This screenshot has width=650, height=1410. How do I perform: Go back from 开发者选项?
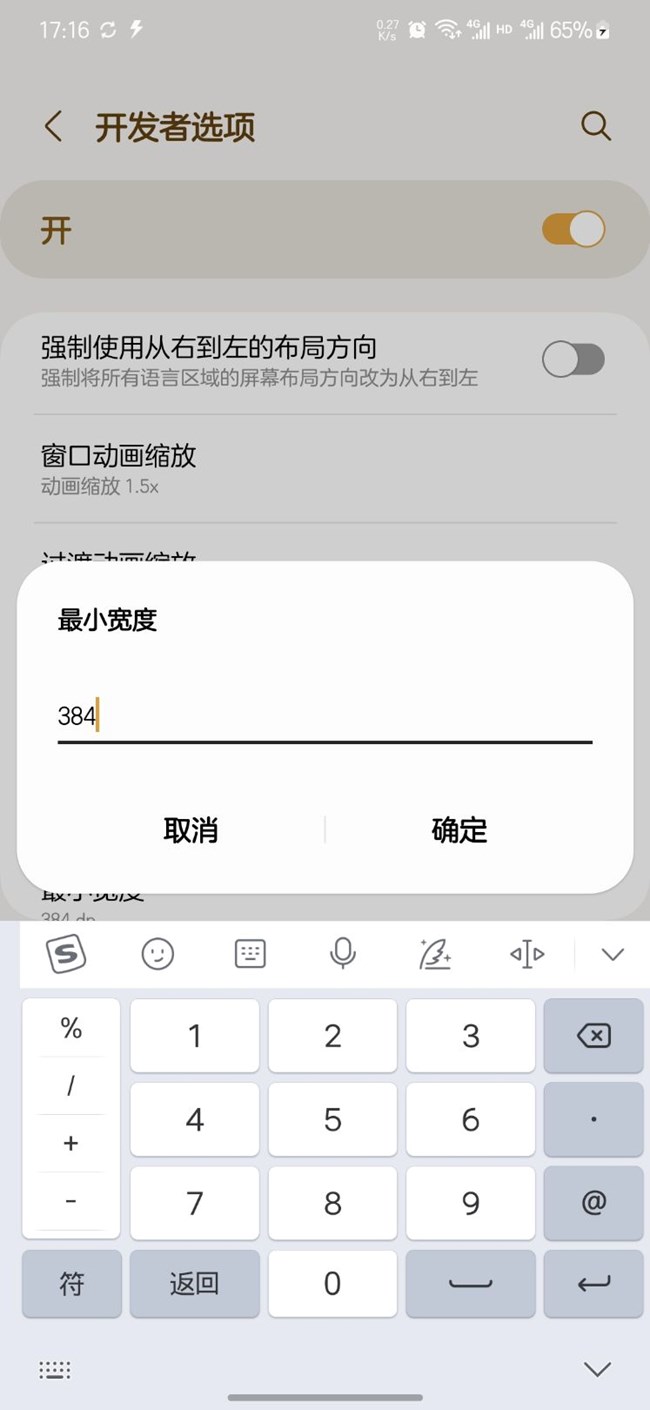[54, 127]
